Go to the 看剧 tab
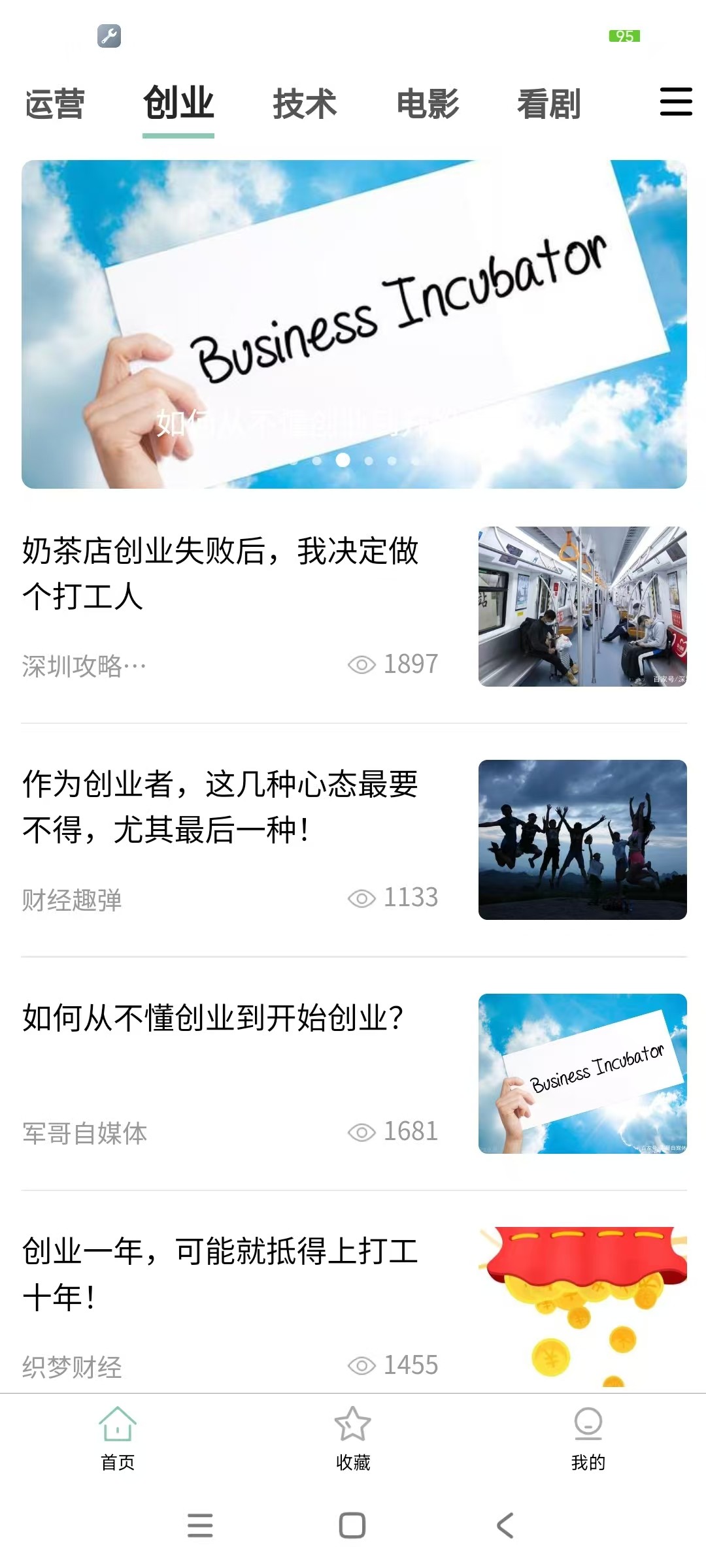This screenshot has width=706, height=1568. pos(549,104)
